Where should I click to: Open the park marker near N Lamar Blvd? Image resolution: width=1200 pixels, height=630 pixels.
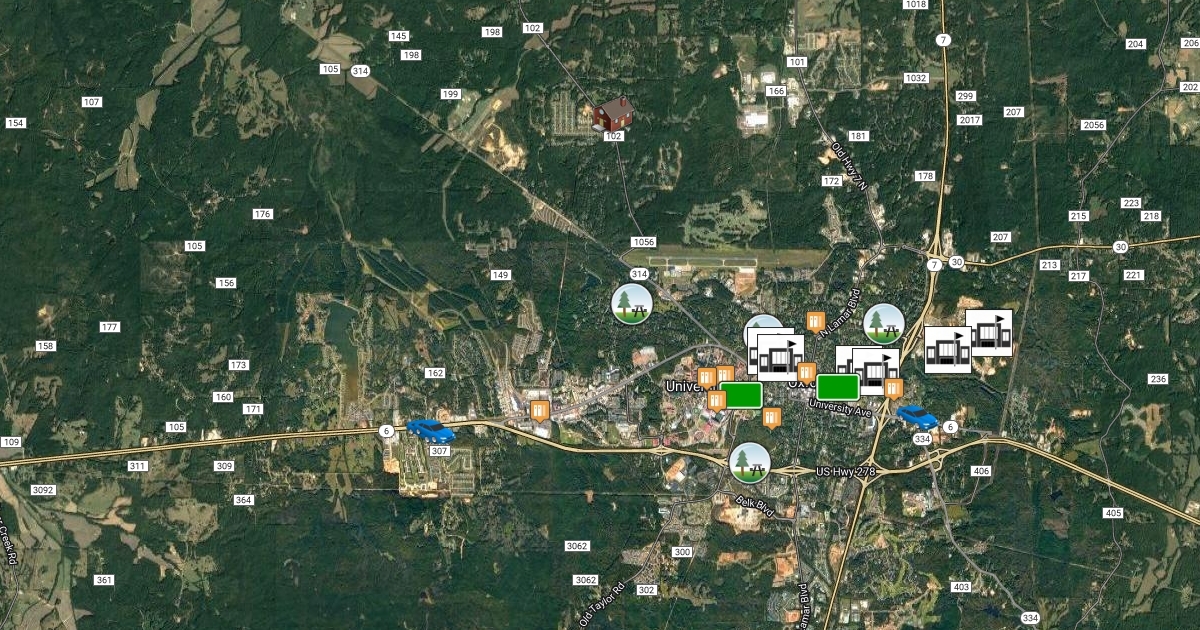[x=884, y=323]
